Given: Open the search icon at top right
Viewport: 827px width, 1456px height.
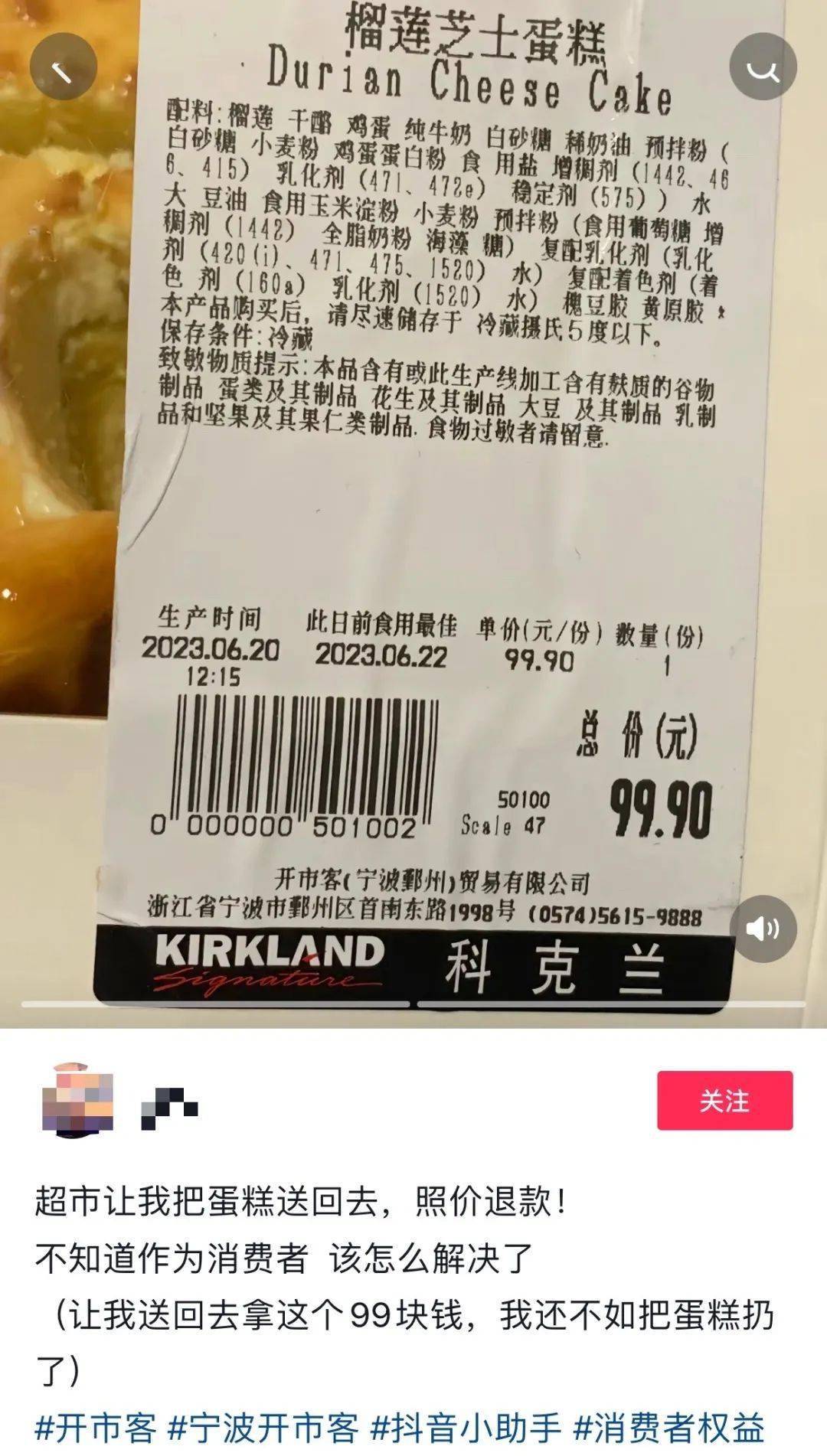Looking at the screenshot, I should coord(763,68).
